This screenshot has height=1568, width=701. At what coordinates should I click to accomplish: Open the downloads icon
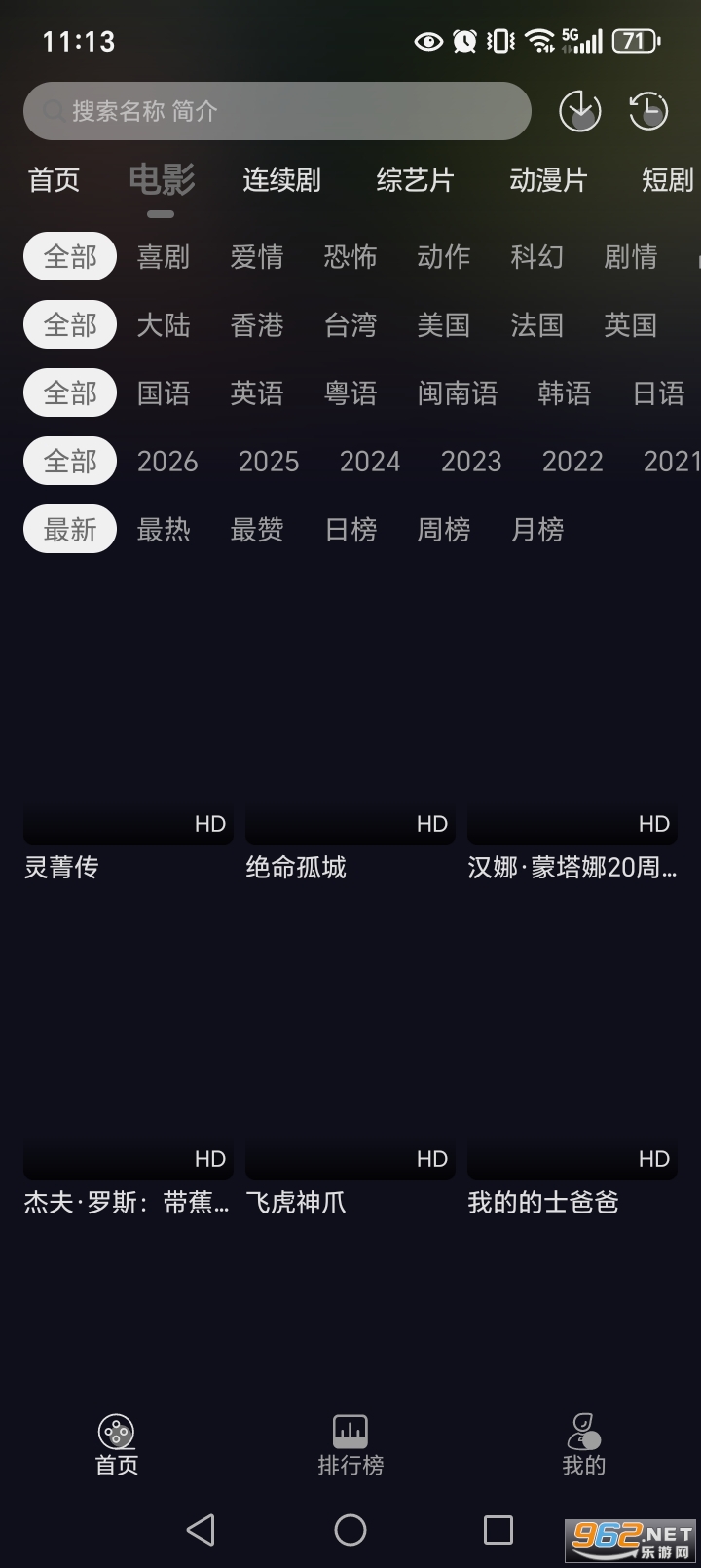580,112
